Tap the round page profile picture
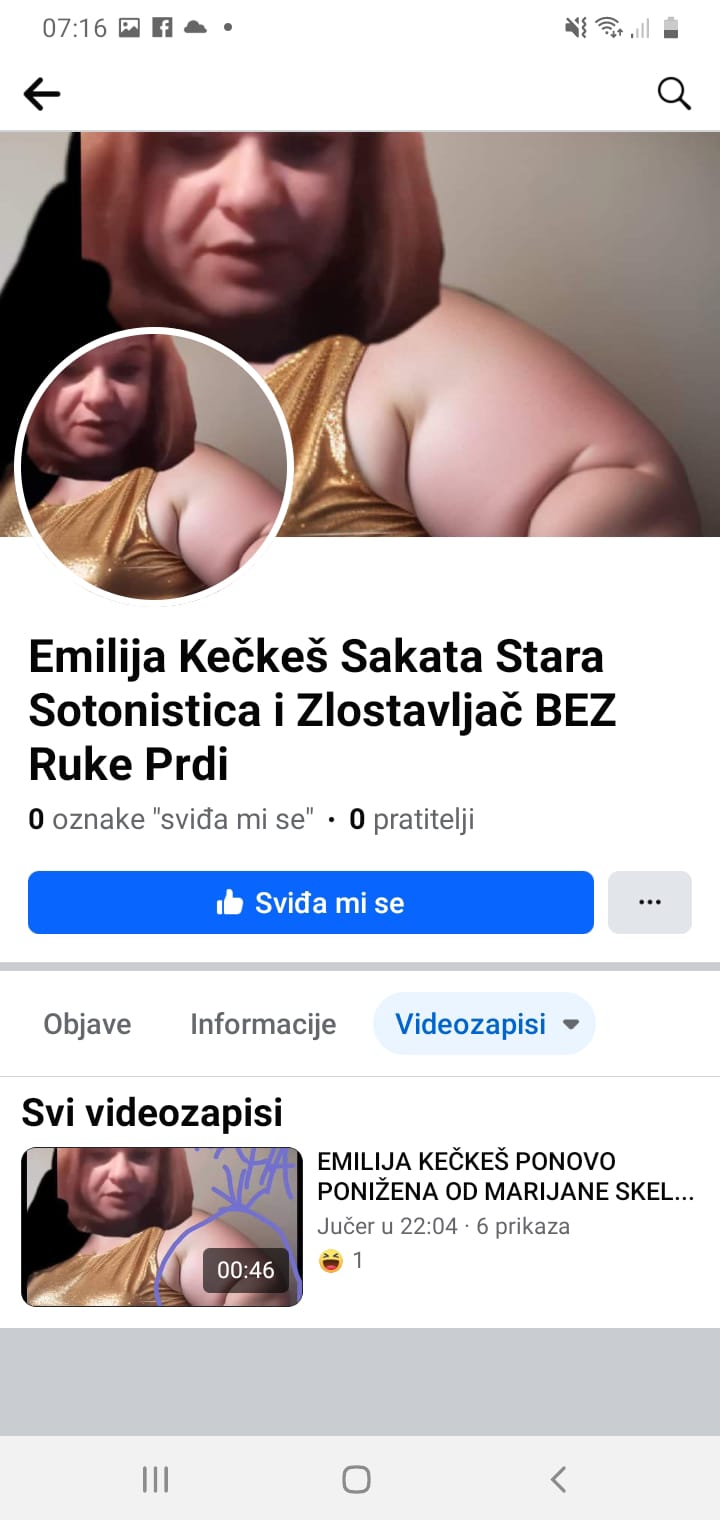 pyautogui.click(x=153, y=467)
